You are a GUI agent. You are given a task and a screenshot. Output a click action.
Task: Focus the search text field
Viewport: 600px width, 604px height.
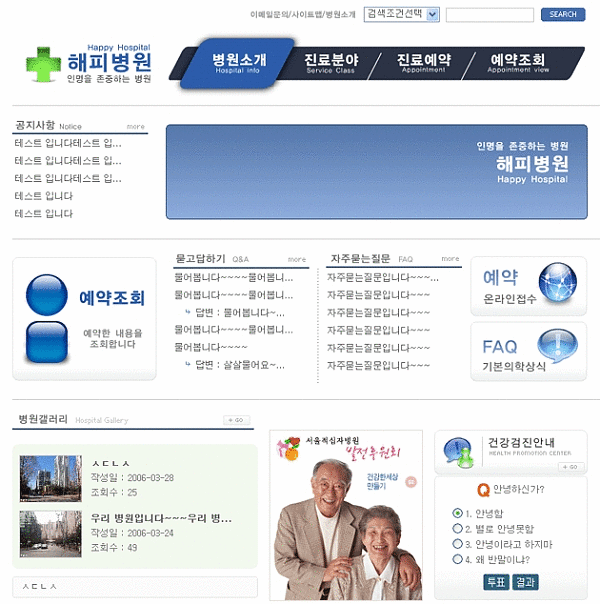point(489,15)
